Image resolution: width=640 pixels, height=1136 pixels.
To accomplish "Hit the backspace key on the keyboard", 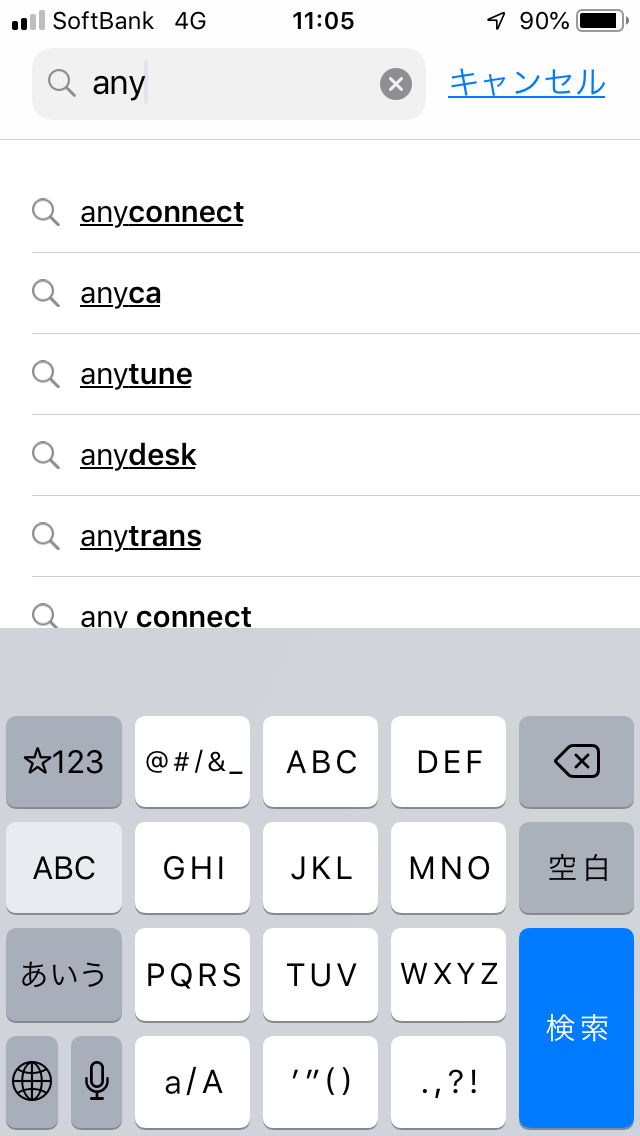I will coord(577,761).
